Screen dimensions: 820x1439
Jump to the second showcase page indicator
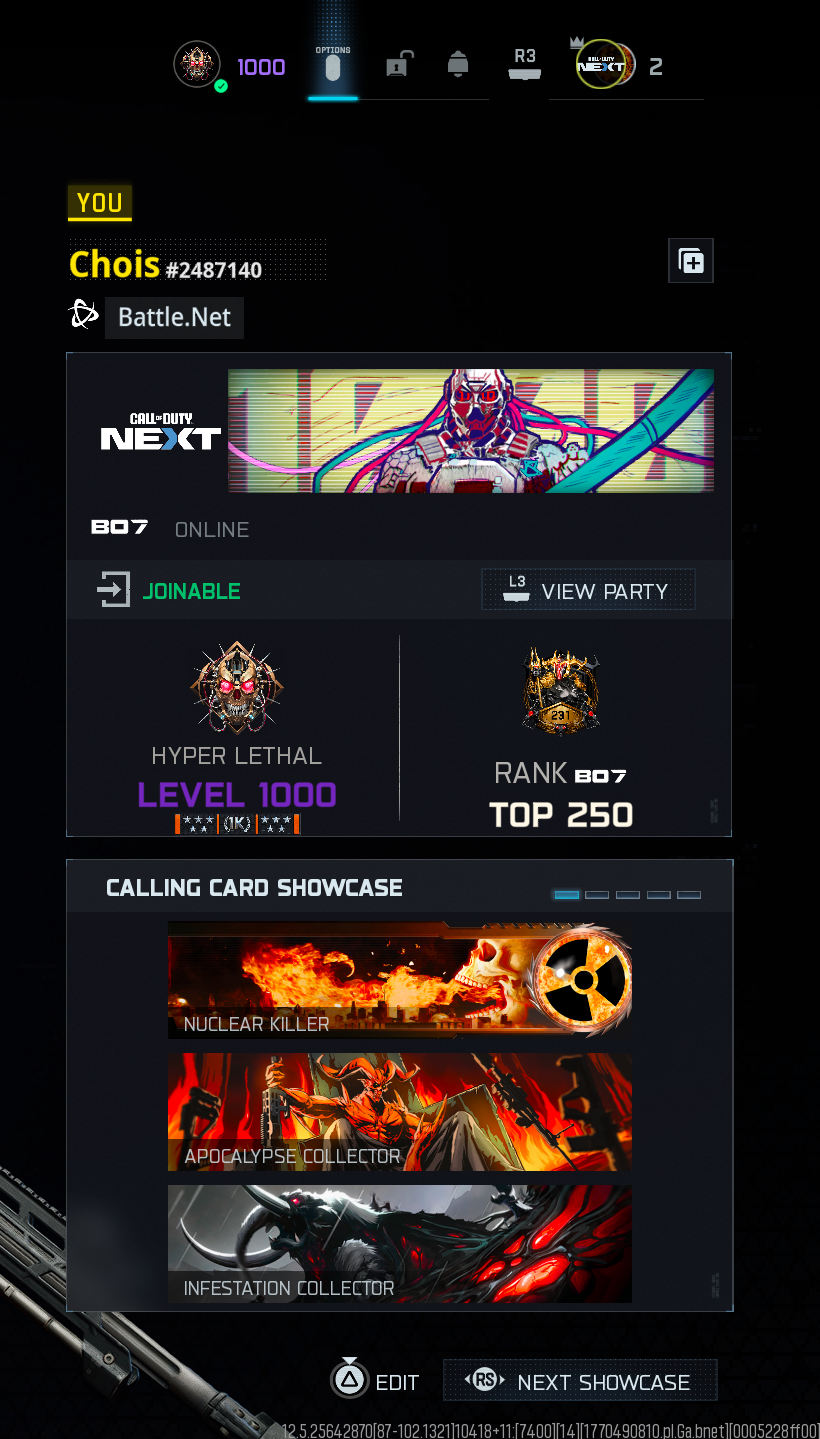(597, 895)
